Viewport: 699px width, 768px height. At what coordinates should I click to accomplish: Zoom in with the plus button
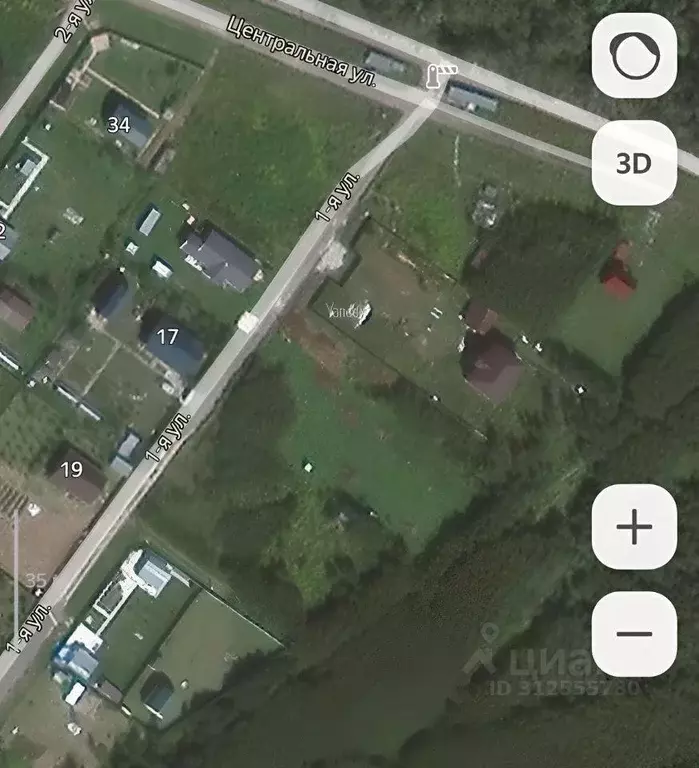click(x=634, y=527)
